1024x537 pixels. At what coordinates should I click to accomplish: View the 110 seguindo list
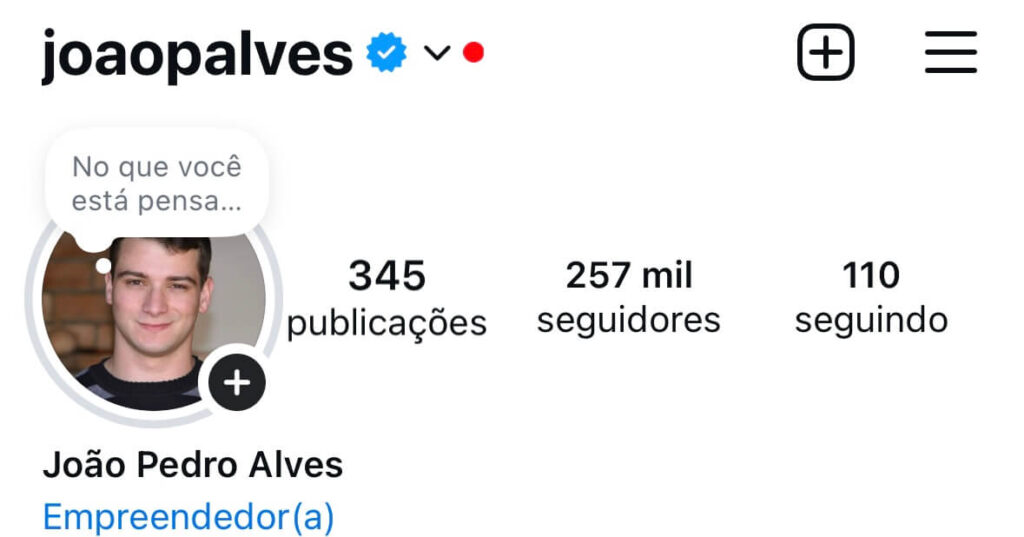(x=870, y=296)
